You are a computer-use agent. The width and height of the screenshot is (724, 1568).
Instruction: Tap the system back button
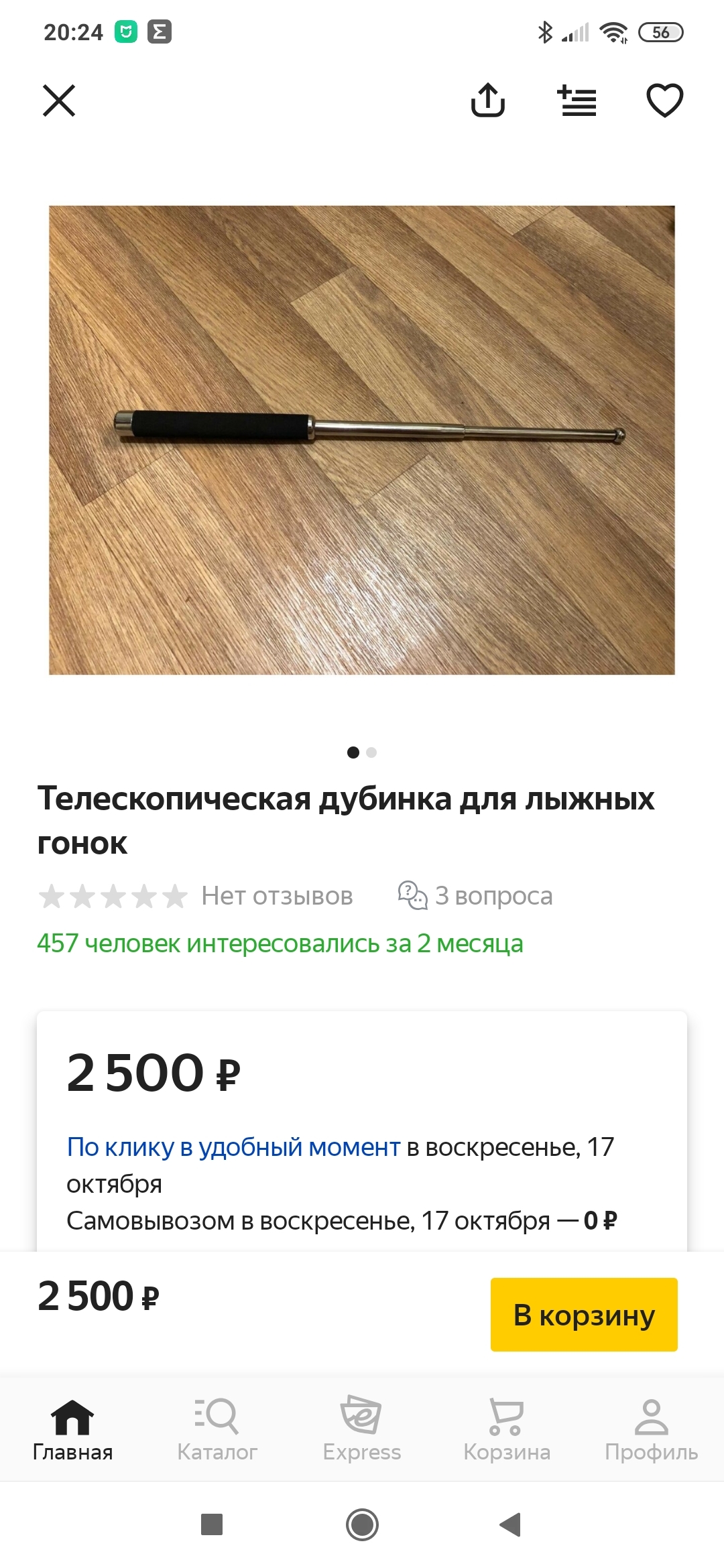pyautogui.click(x=511, y=1524)
